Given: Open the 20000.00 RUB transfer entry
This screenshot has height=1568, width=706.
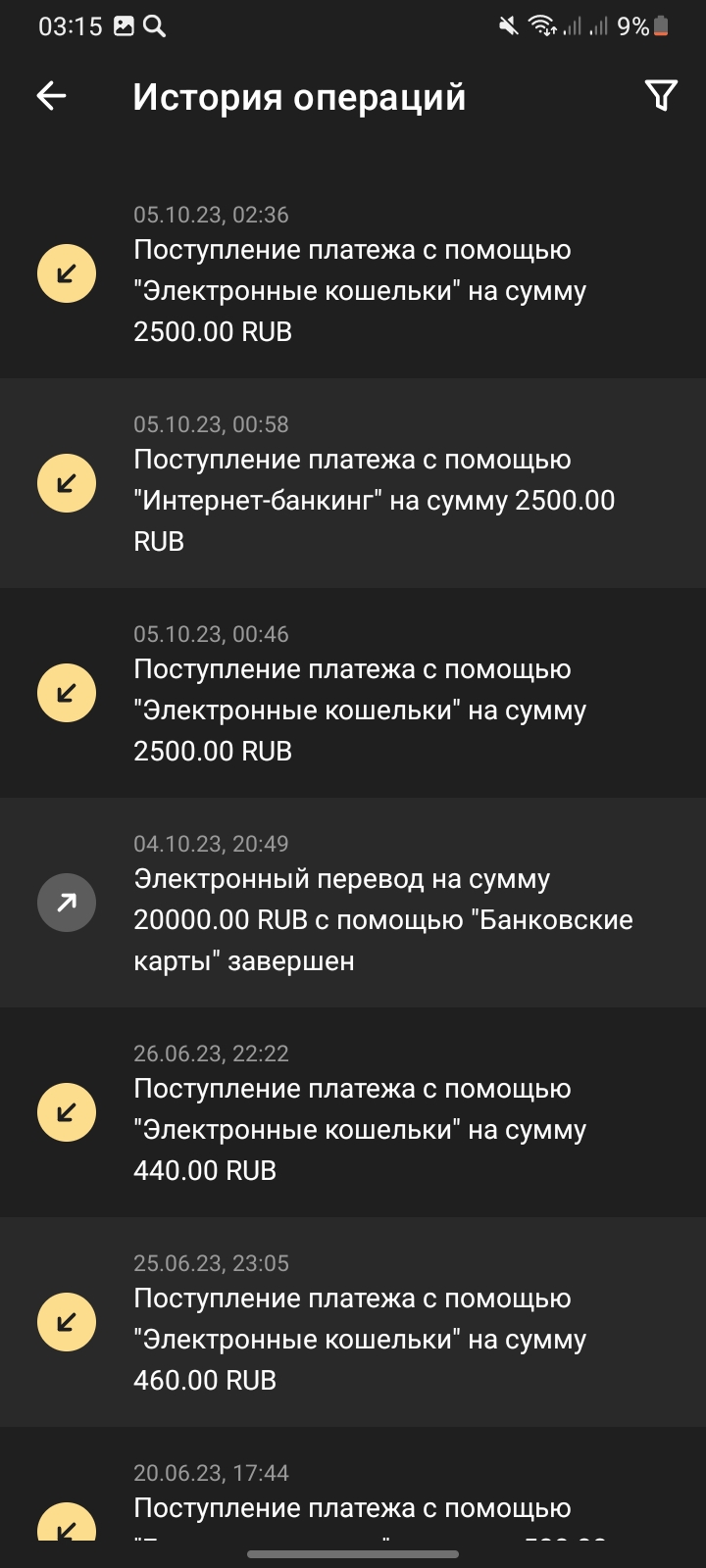Looking at the screenshot, I should tap(353, 903).
